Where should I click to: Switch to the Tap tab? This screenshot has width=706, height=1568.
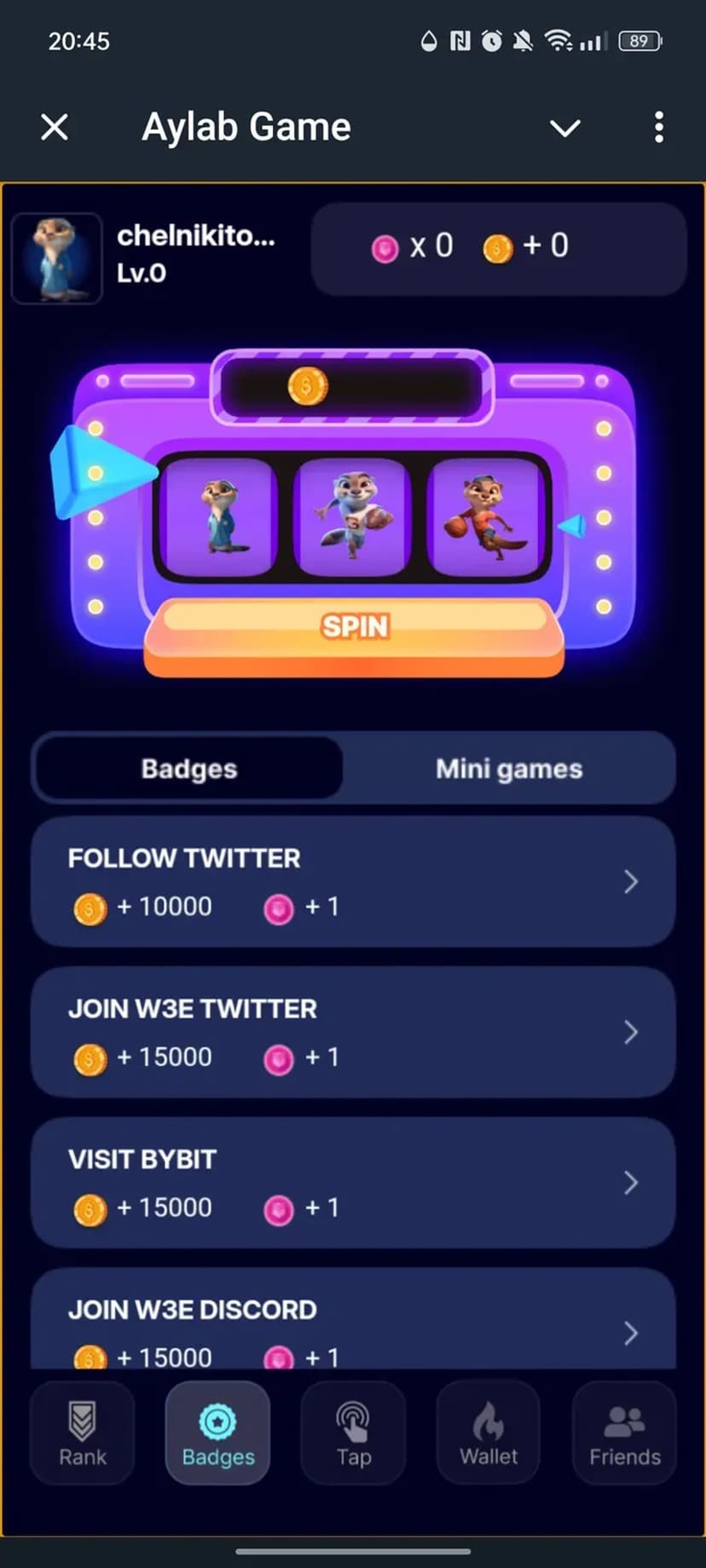[x=353, y=1433]
